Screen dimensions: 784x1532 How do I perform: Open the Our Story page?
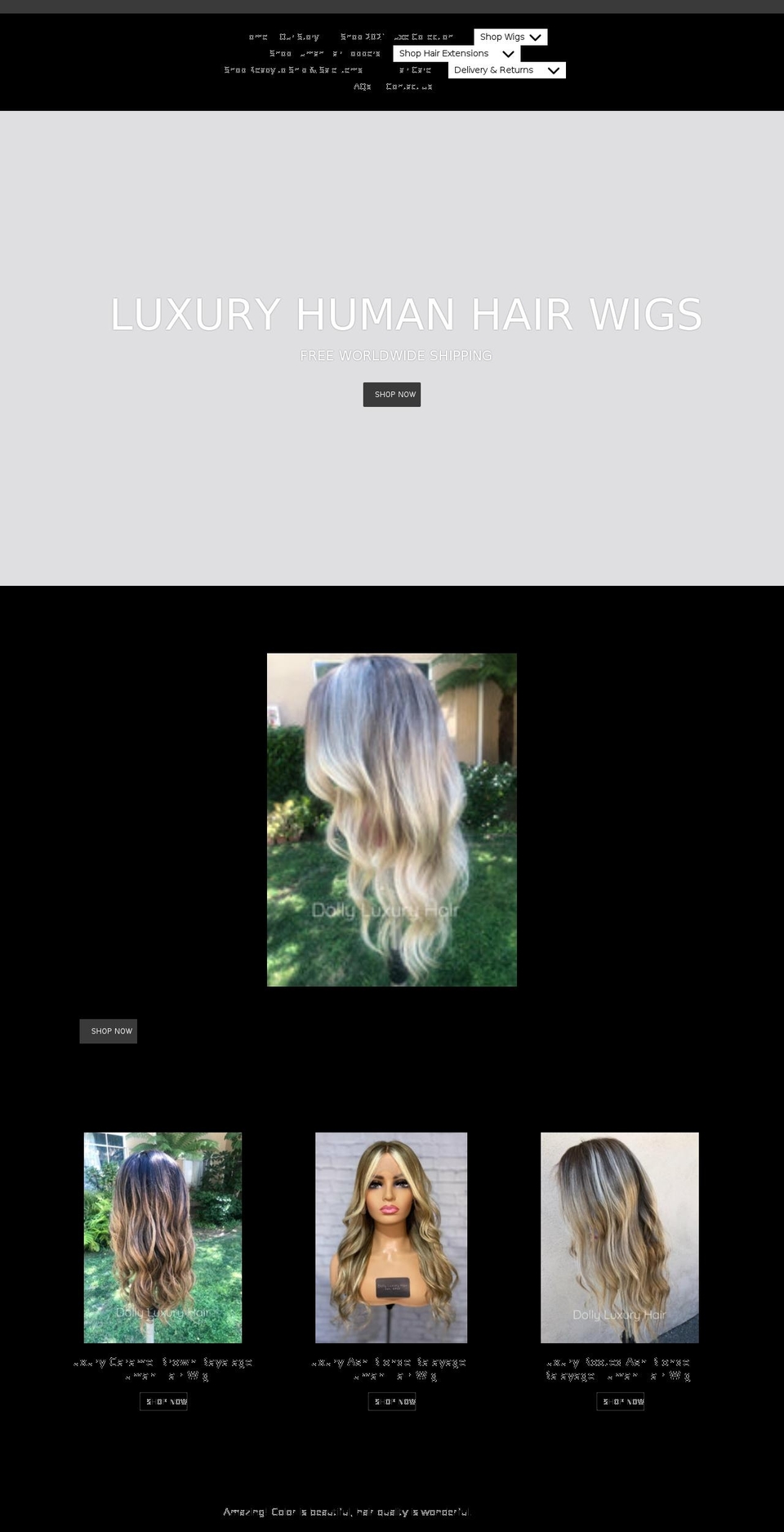(x=299, y=37)
